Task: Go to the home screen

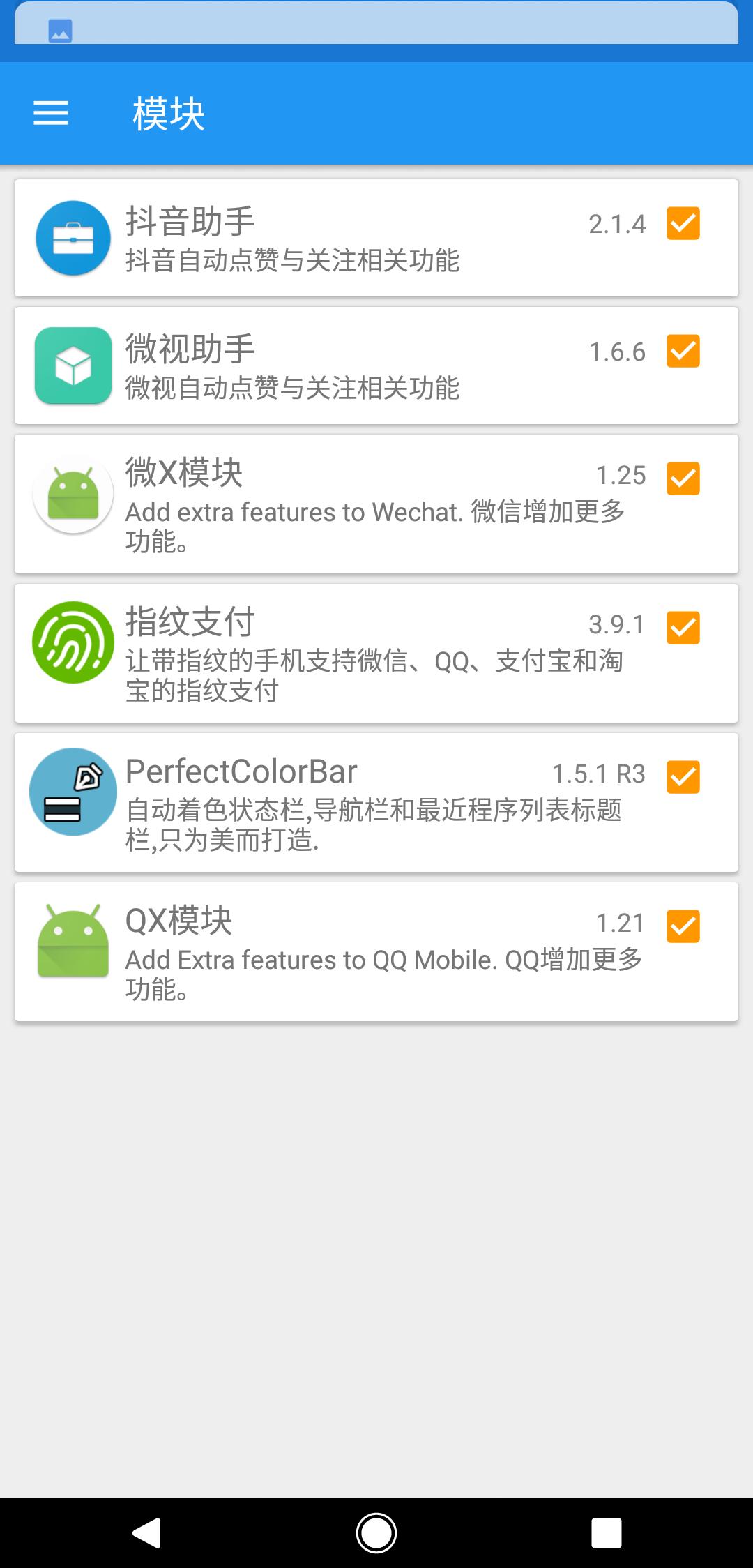Action: (x=376, y=1532)
